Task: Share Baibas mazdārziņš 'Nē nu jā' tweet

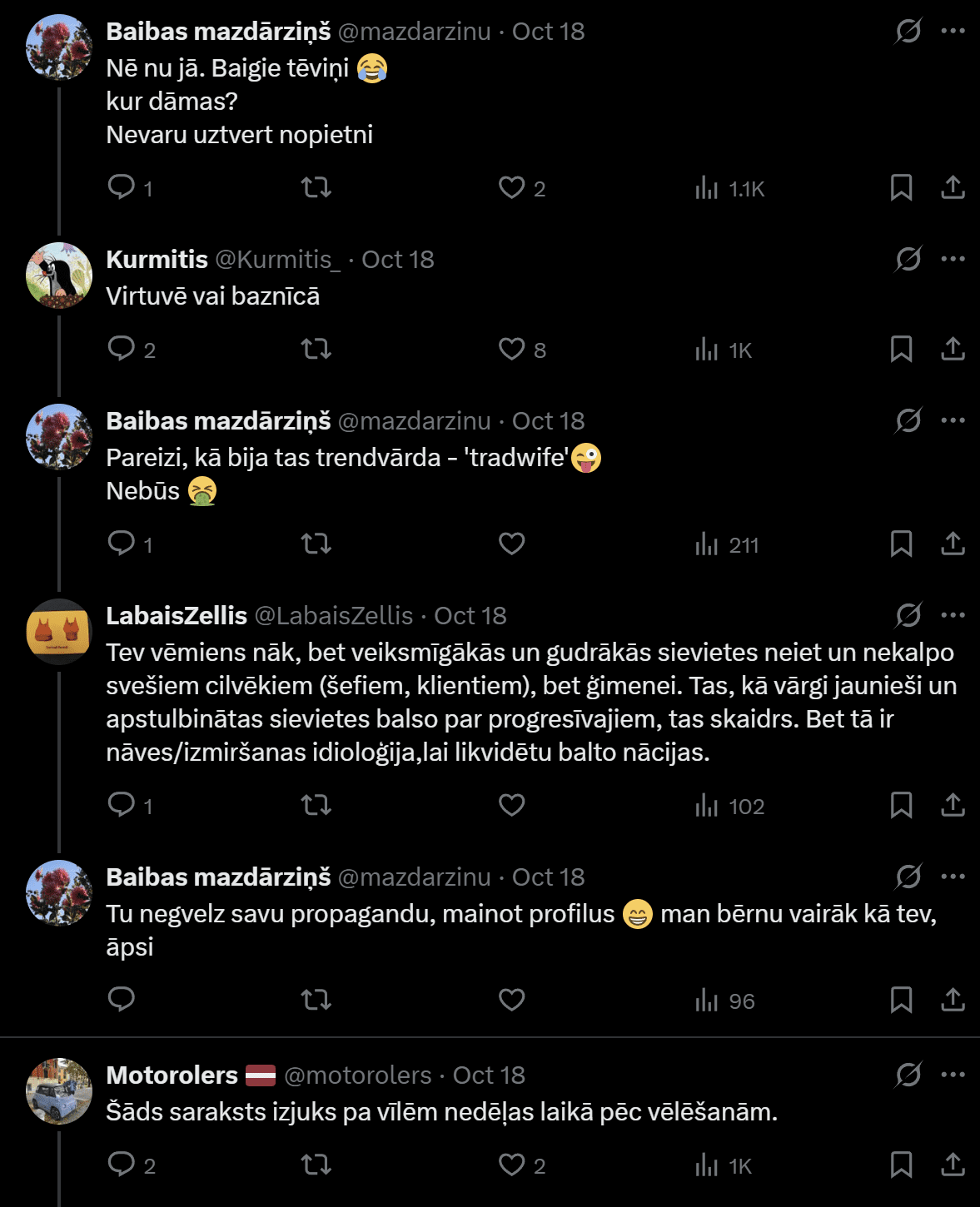Action: [953, 188]
